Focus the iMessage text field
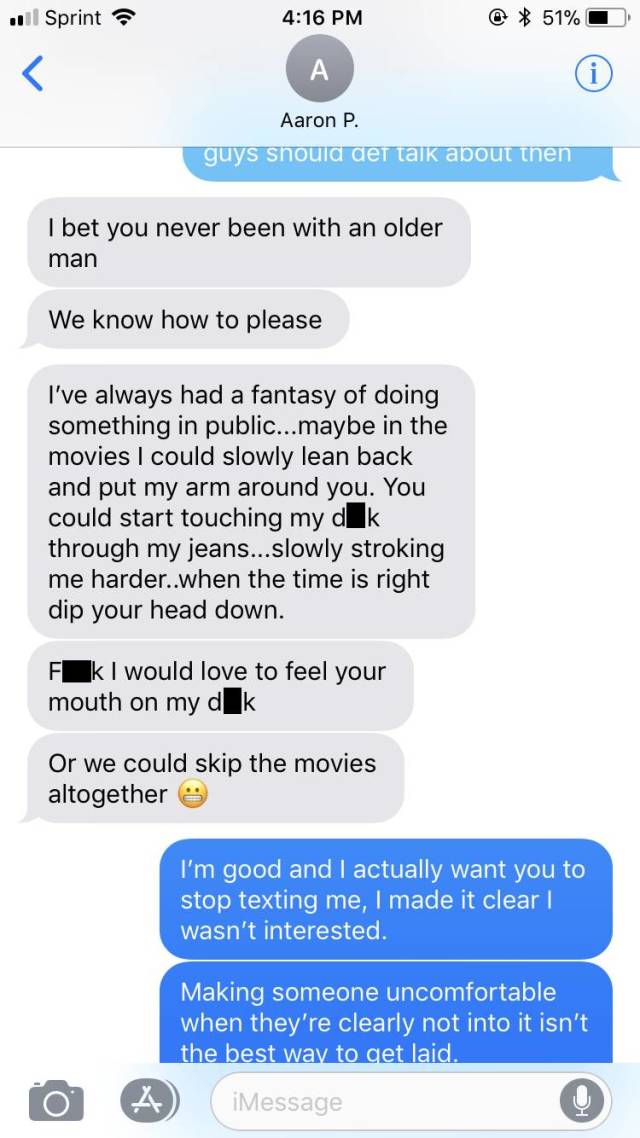 pyautogui.click(x=385, y=1102)
